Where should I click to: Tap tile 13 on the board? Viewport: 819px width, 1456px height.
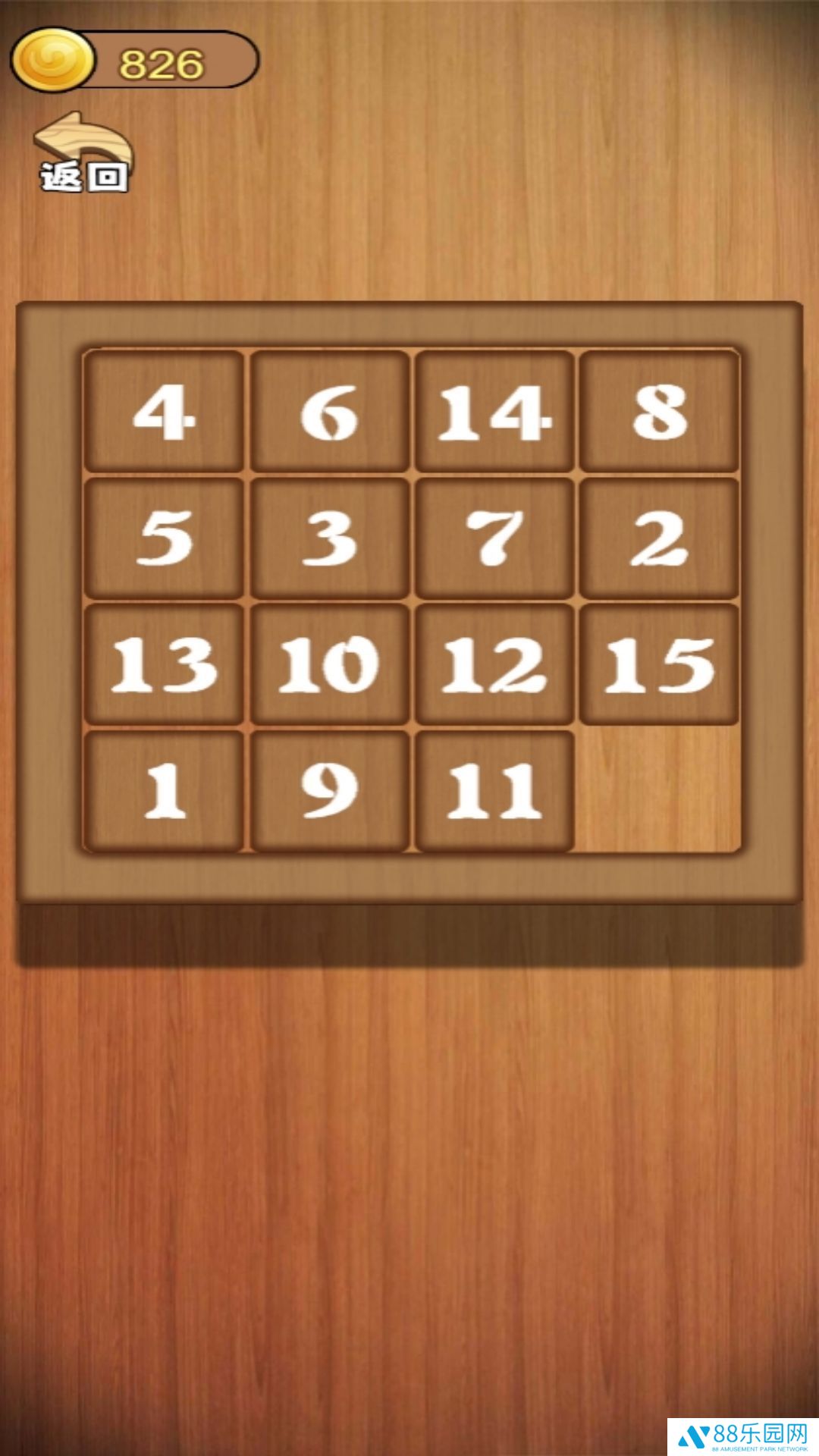(165, 664)
